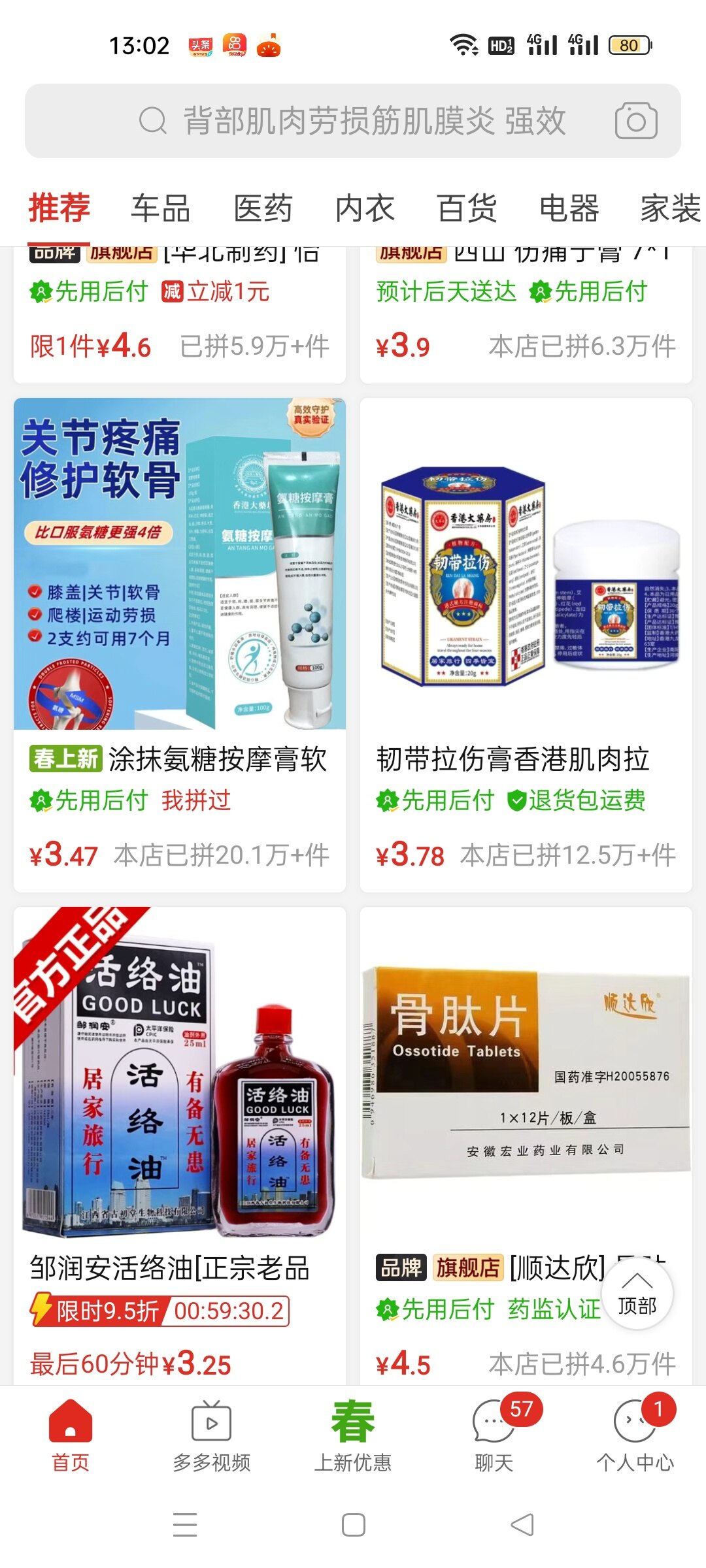Screen dimensions: 706x1568
Task: Switch to the 车品 category tab
Action: click(160, 209)
